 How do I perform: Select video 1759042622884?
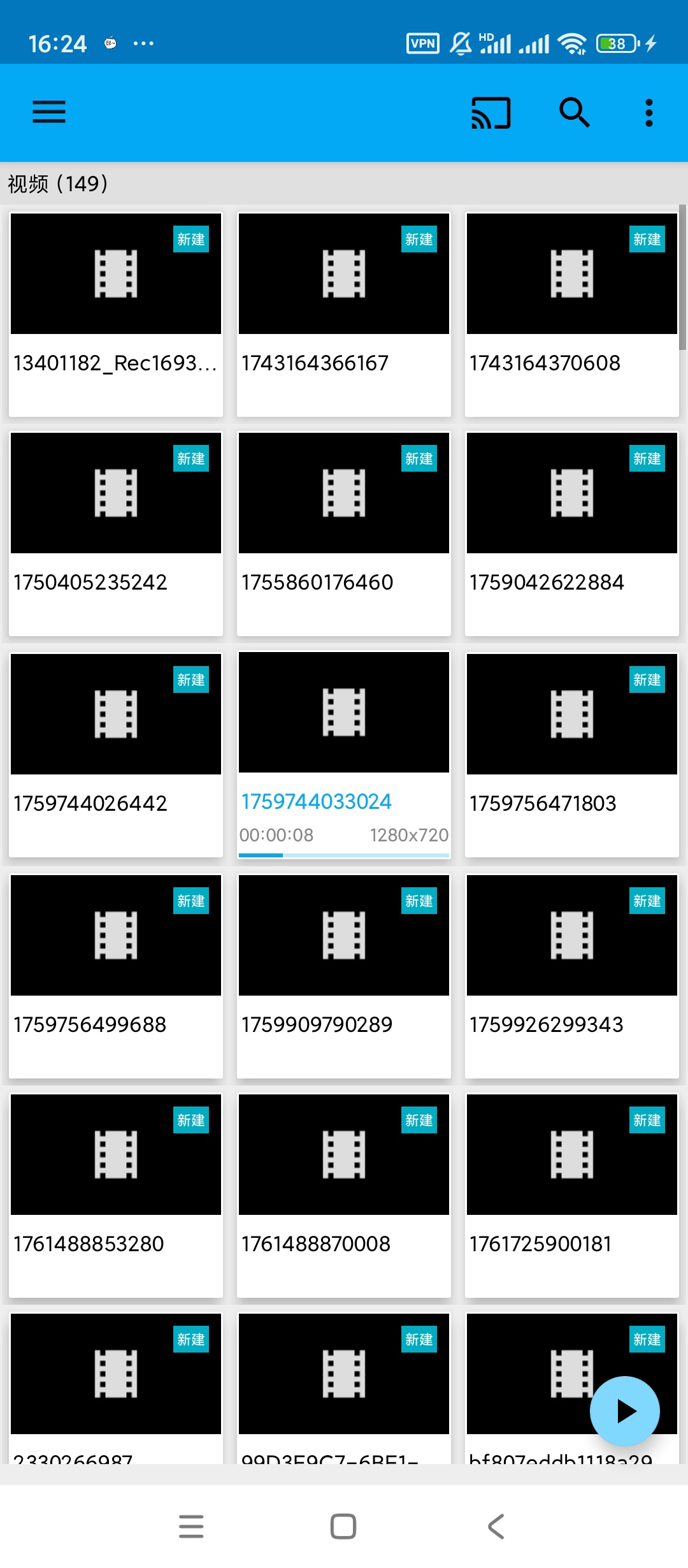point(571,533)
